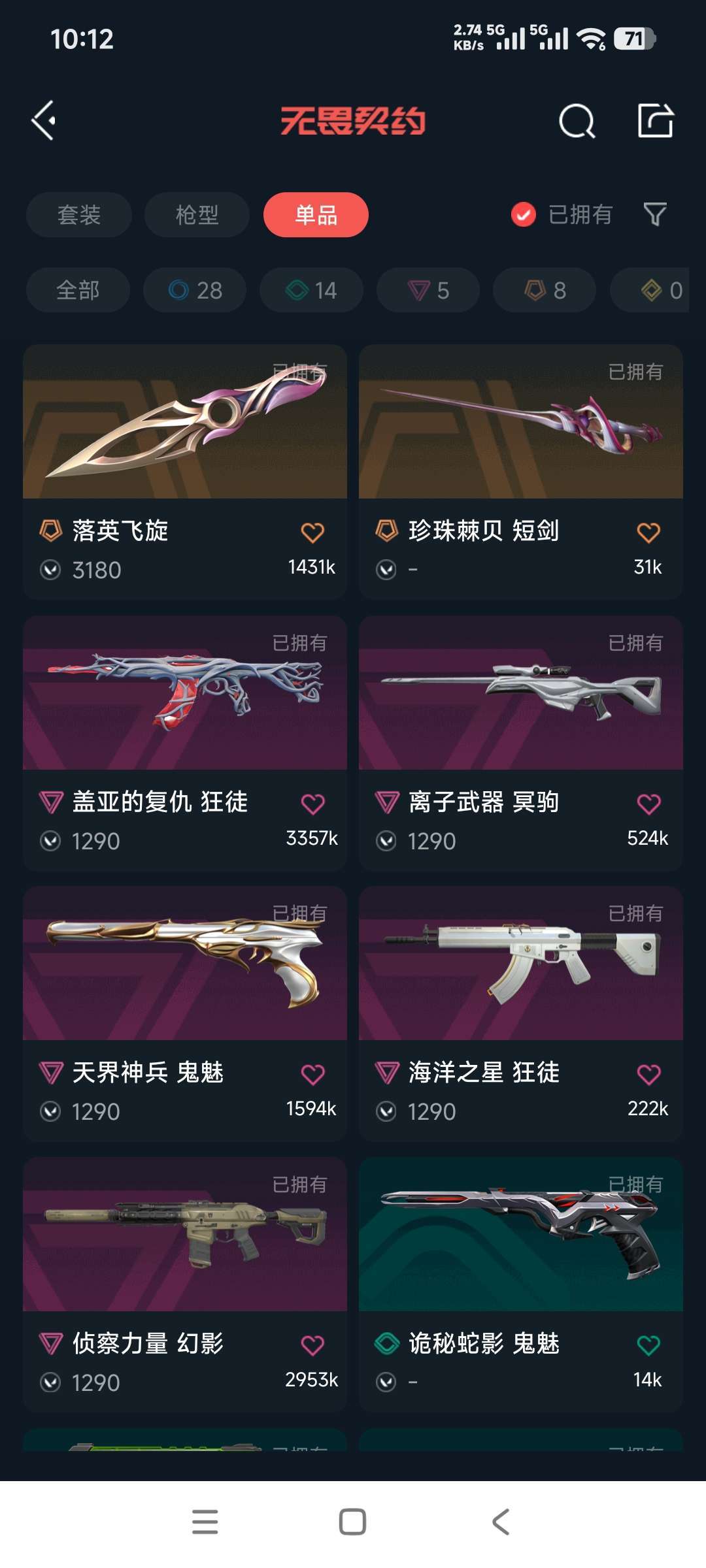The width and height of the screenshot is (706, 1568).
Task: Switch to the 枪型 tab
Action: point(197,215)
